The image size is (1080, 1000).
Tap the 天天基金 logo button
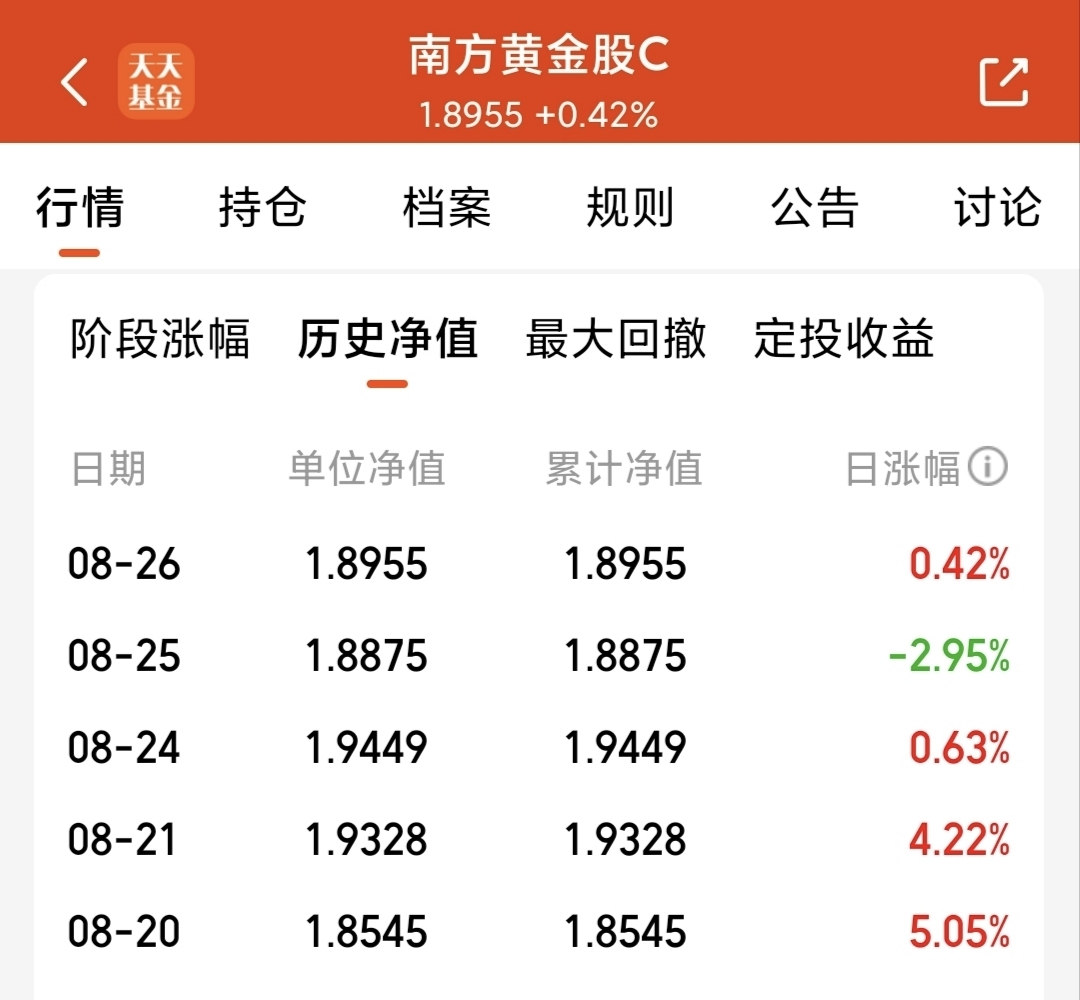click(156, 82)
